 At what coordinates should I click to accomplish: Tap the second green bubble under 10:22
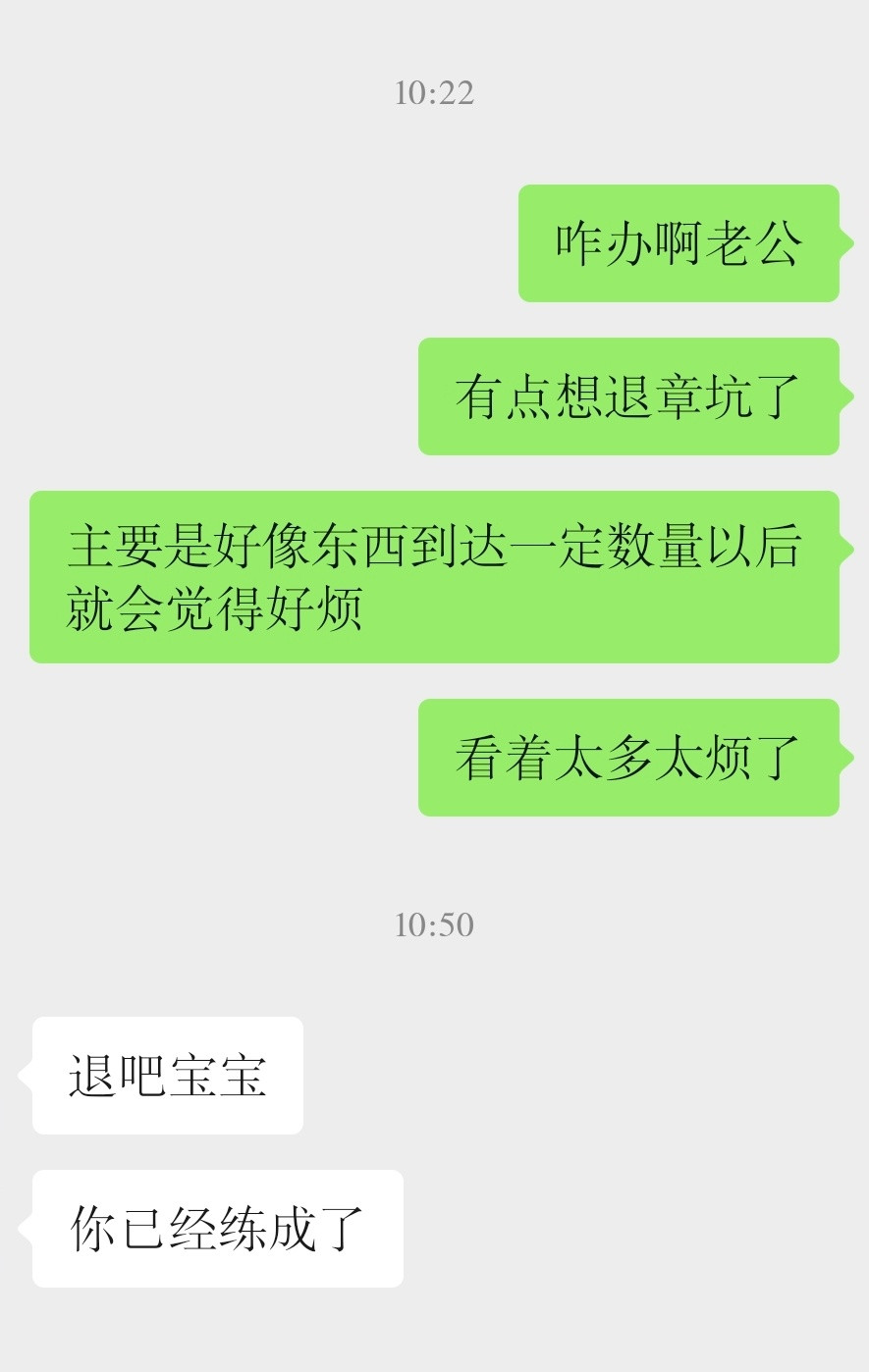[x=629, y=396]
